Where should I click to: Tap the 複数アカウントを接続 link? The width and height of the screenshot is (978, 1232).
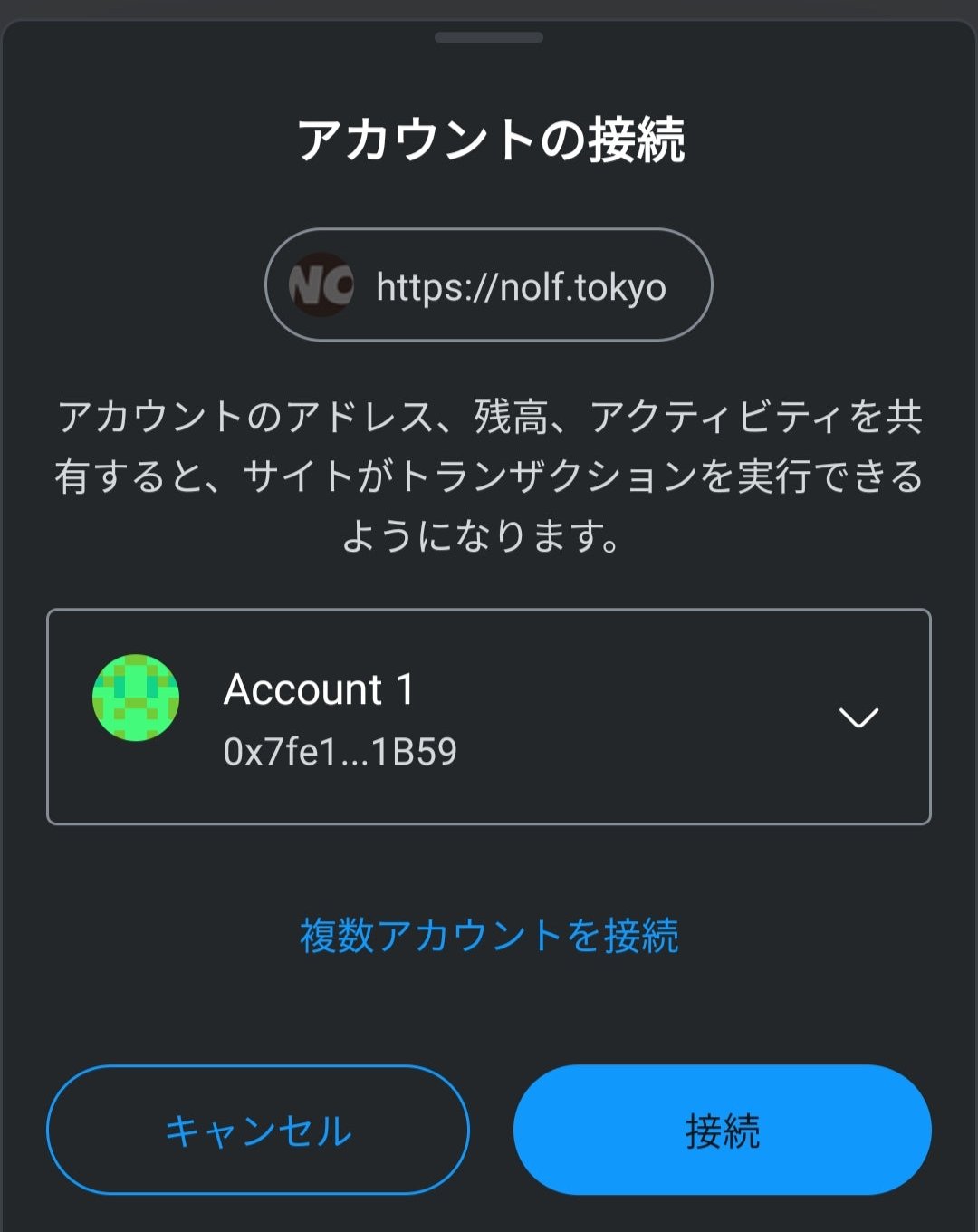coord(489,936)
